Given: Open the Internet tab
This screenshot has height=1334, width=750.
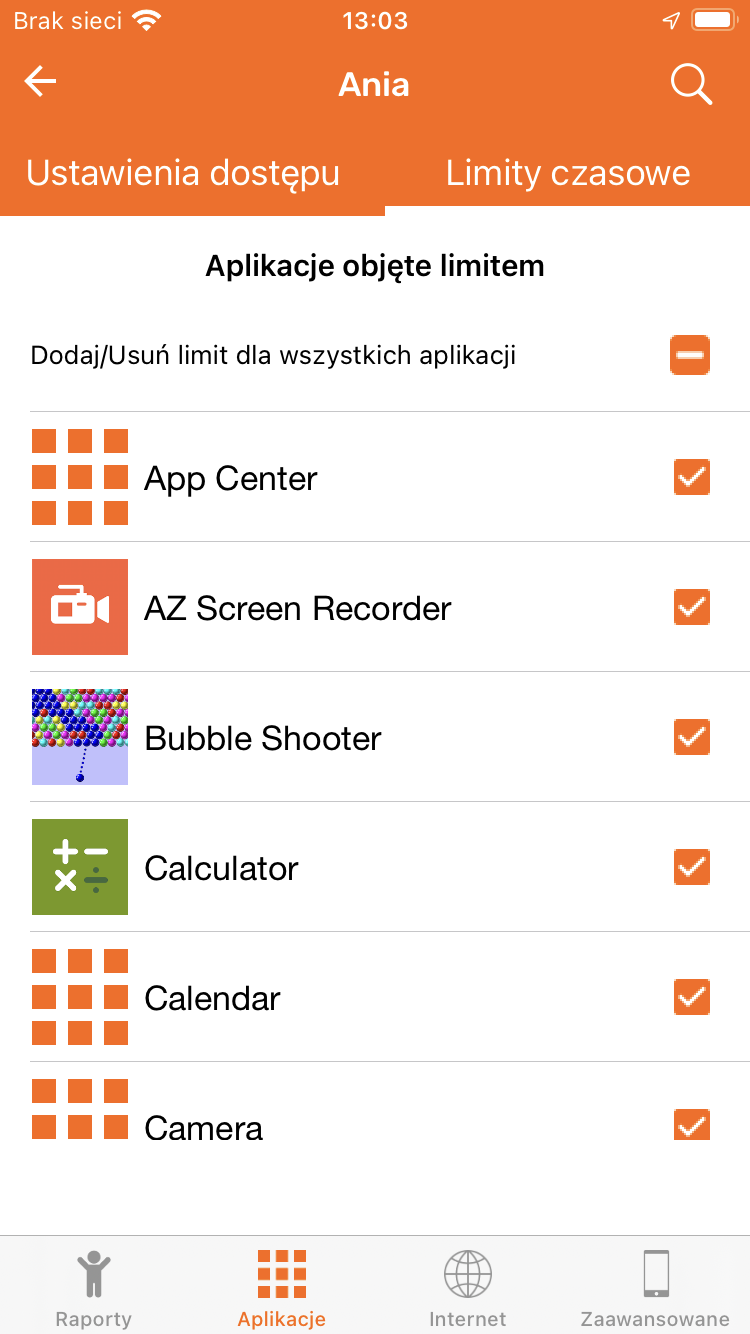Looking at the screenshot, I should [x=468, y=1288].
